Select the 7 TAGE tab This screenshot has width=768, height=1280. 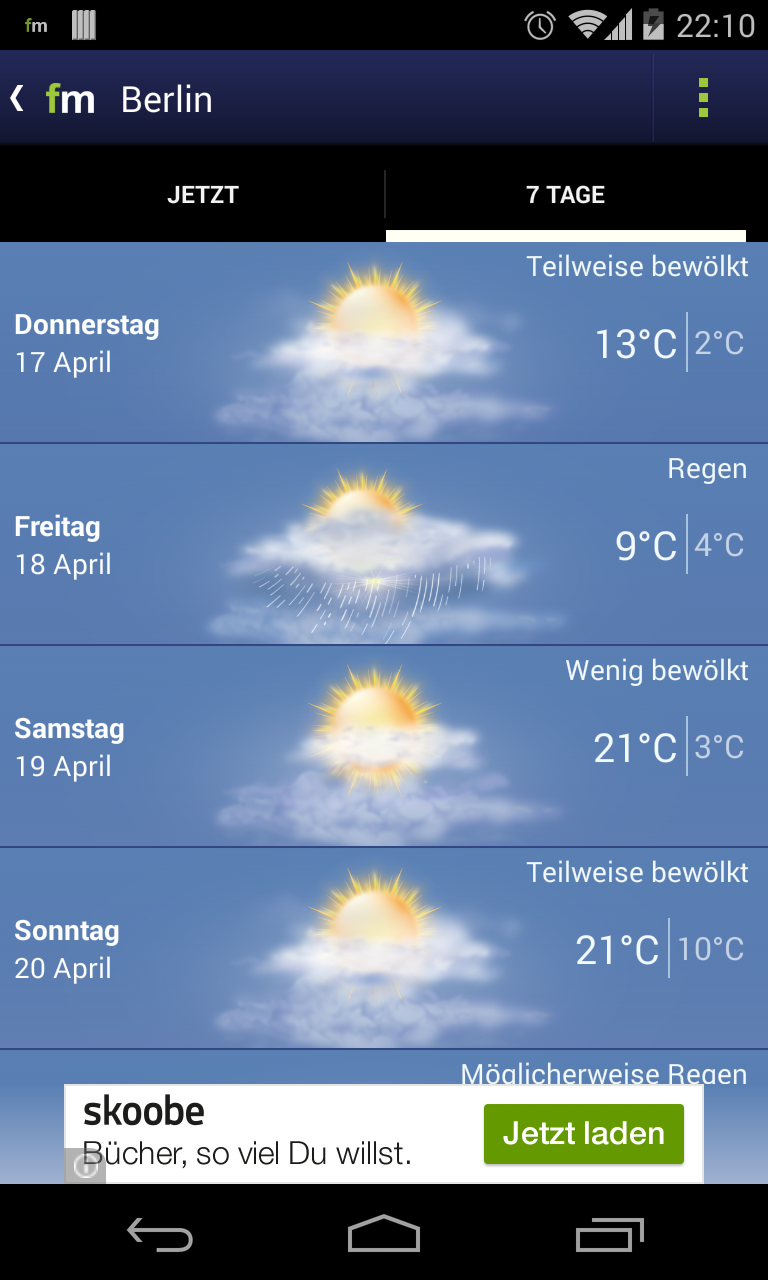pyautogui.click(x=566, y=195)
